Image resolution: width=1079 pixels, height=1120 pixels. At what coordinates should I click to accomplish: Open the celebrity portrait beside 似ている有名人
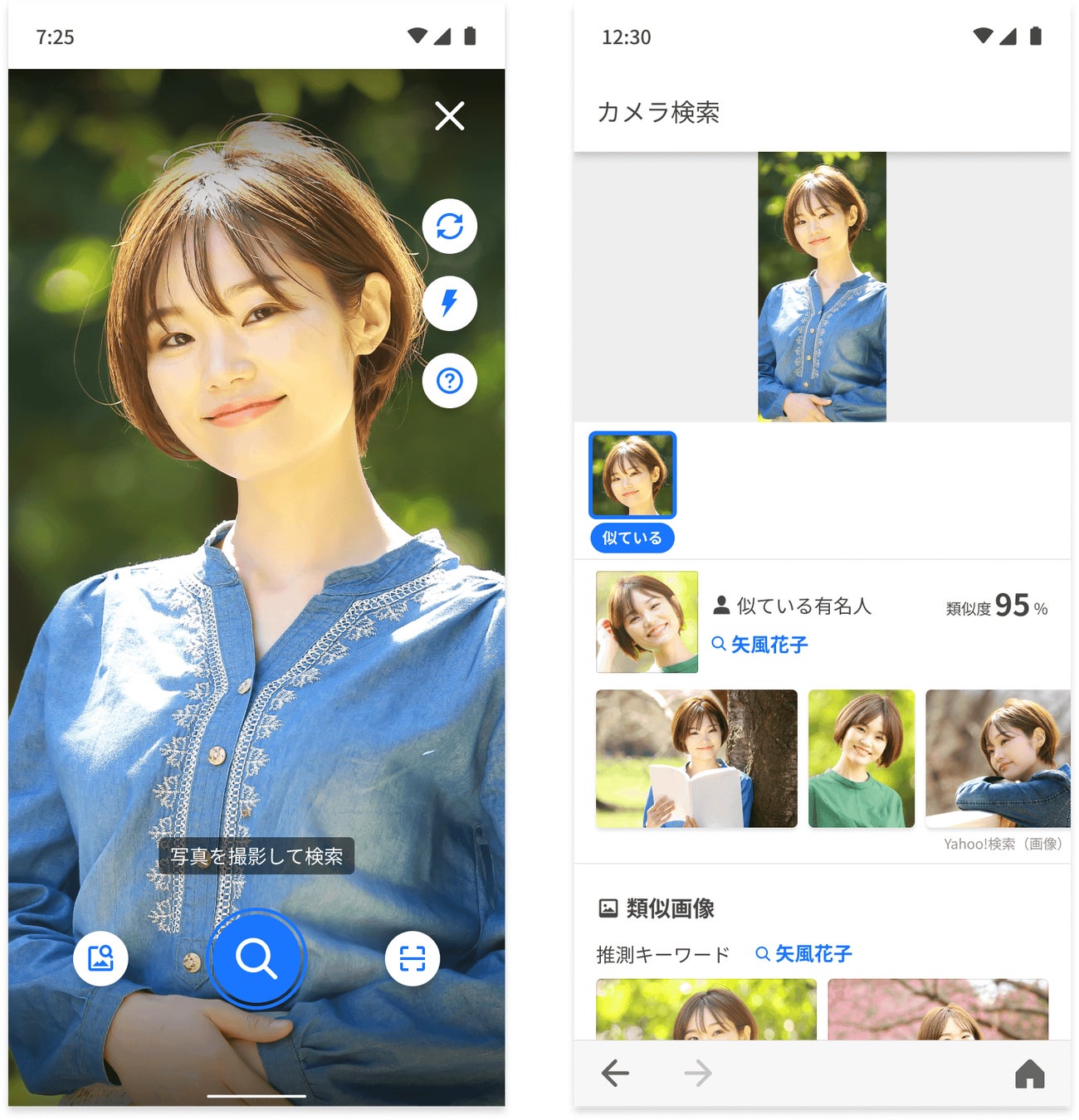tap(647, 621)
